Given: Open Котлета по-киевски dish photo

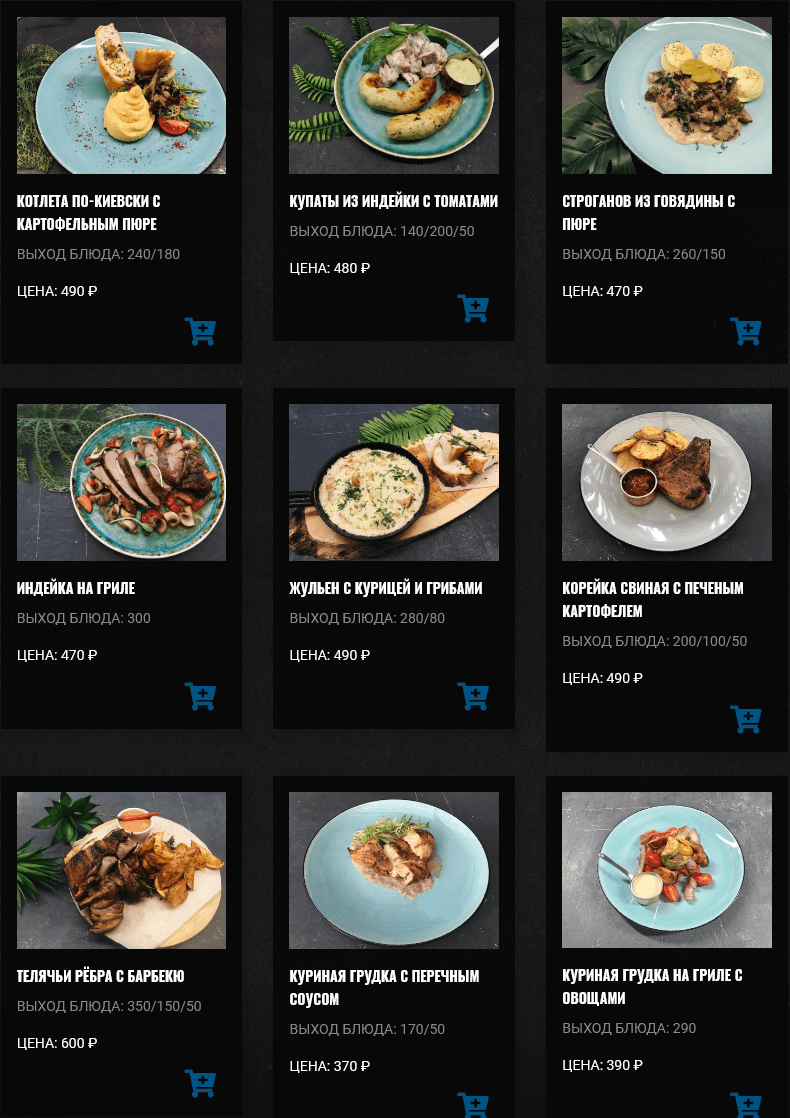Looking at the screenshot, I should tap(121, 95).
